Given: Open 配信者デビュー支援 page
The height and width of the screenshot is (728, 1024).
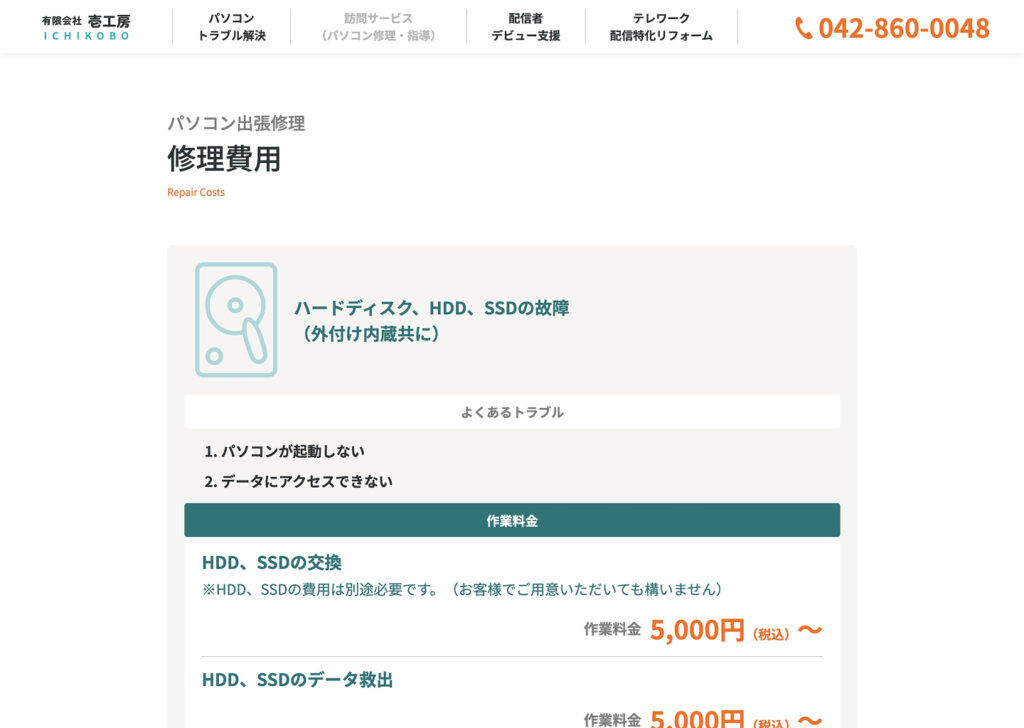Looking at the screenshot, I should coord(525,27).
